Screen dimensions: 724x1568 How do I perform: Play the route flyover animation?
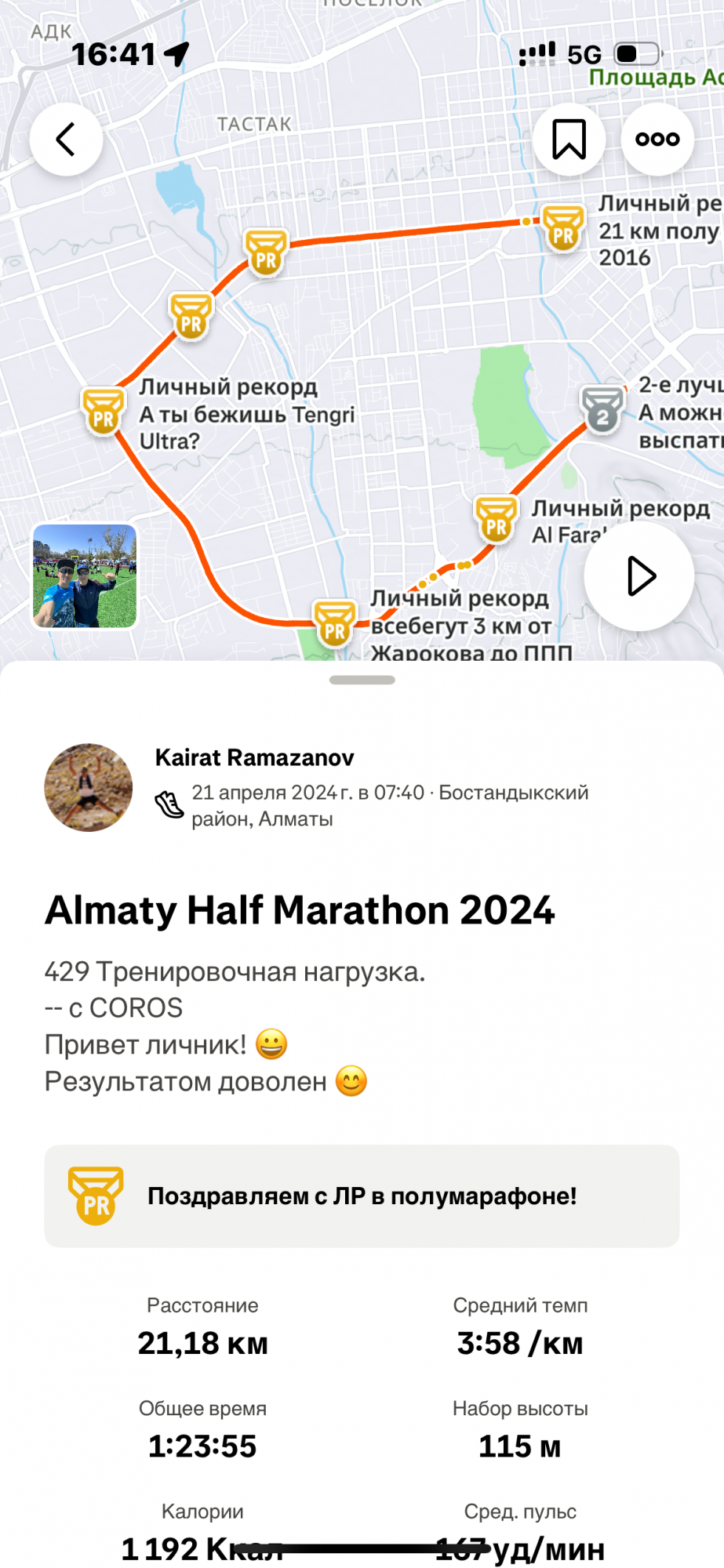[639, 576]
